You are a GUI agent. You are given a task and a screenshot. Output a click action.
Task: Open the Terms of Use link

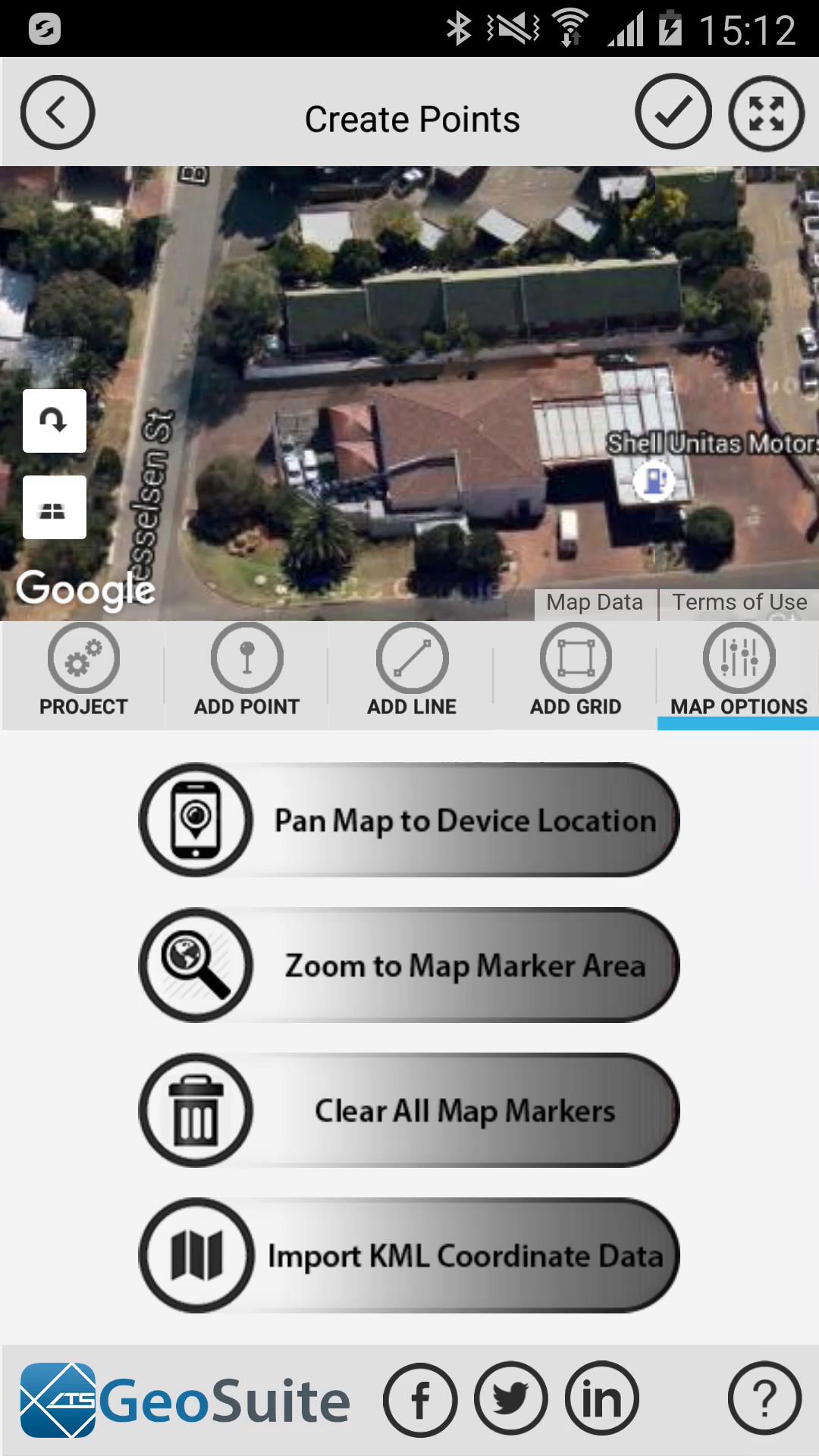[739, 603]
